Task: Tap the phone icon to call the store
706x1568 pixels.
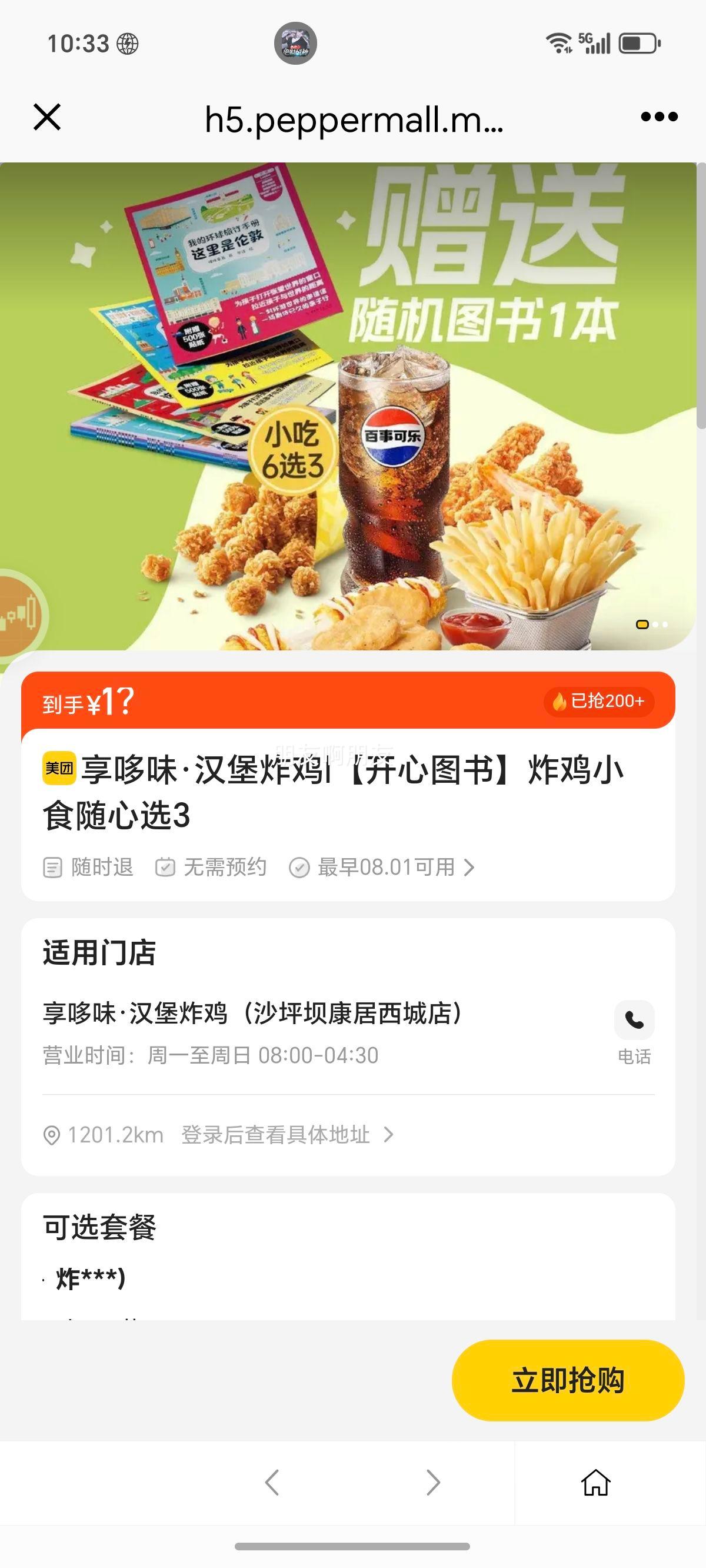Action: pyautogui.click(x=635, y=1021)
